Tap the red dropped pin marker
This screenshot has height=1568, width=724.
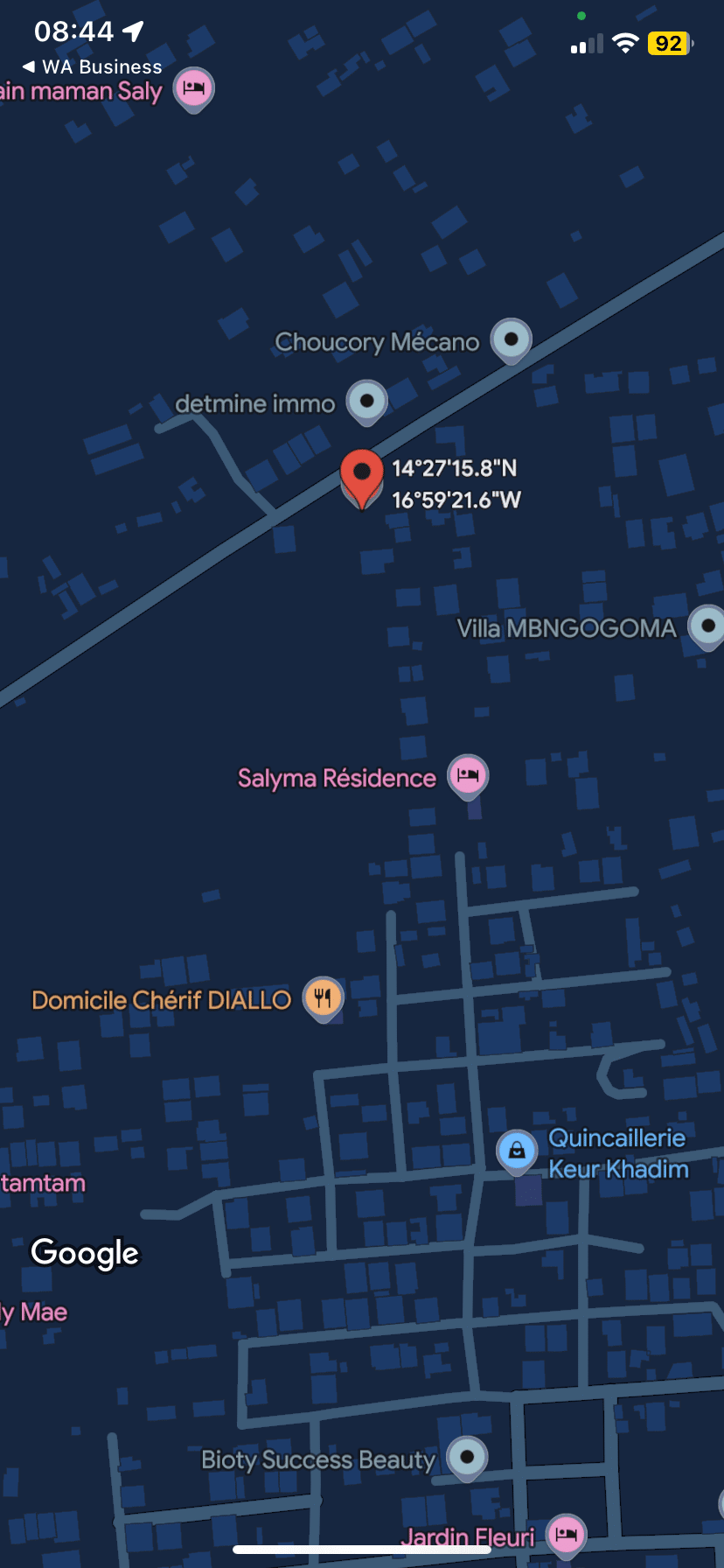pos(361,478)
